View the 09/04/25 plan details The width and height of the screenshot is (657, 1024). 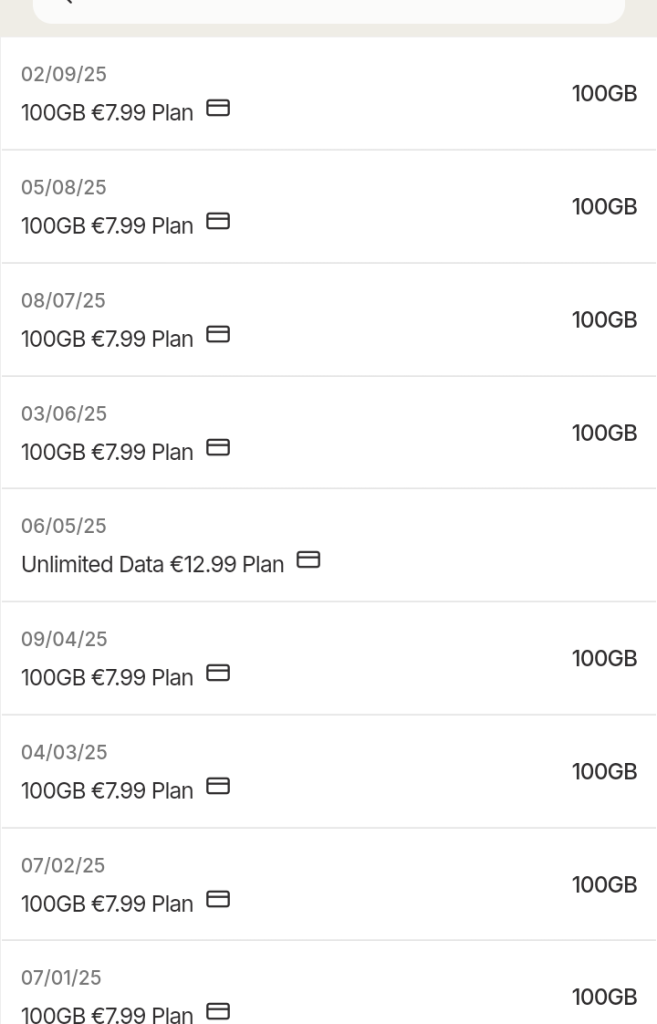[x=328, y=659]
